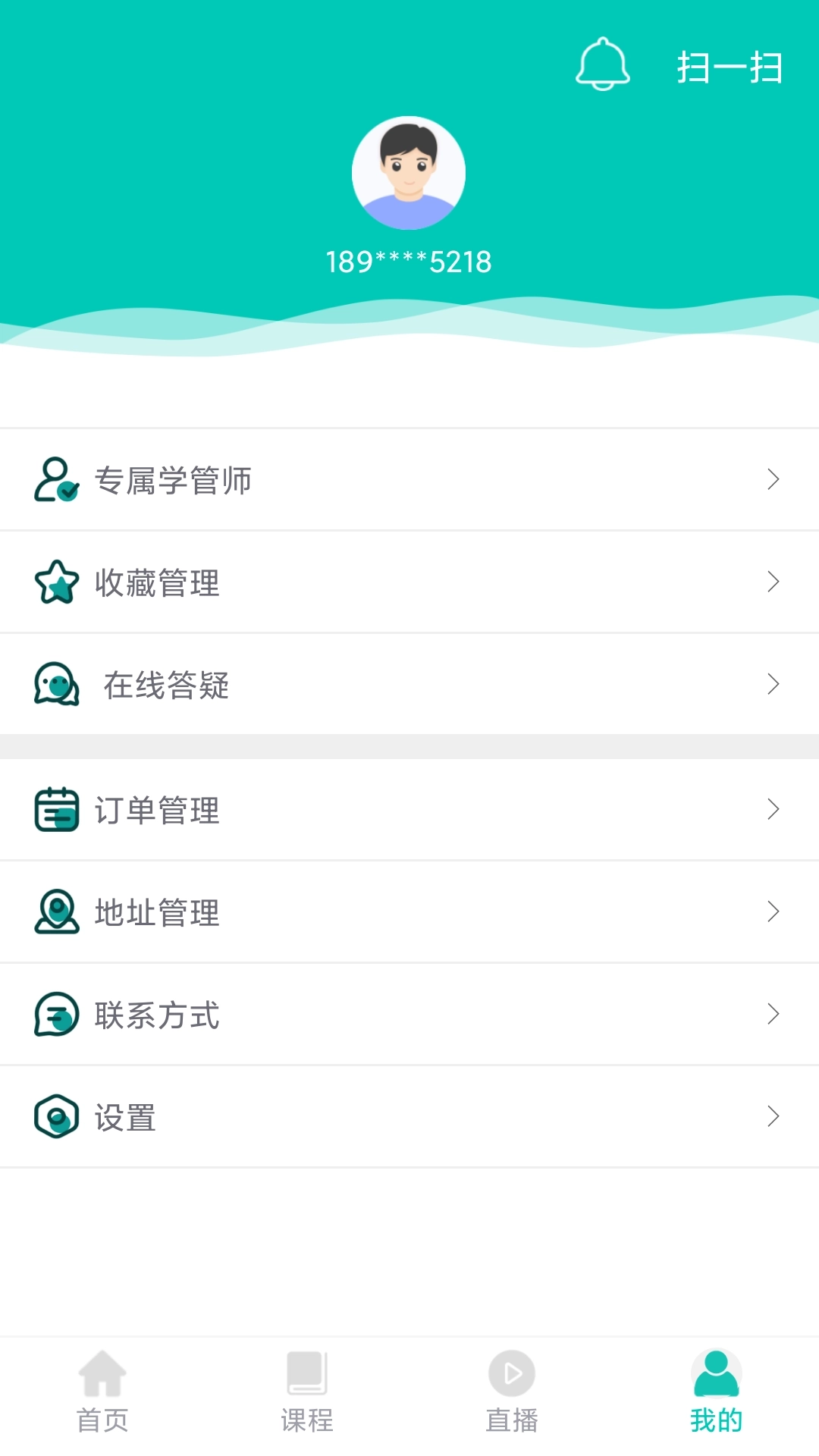Screen dimensions: 819x1456
Task: Open 扫一扫 scan feature
Action: (x=728, y=68)
